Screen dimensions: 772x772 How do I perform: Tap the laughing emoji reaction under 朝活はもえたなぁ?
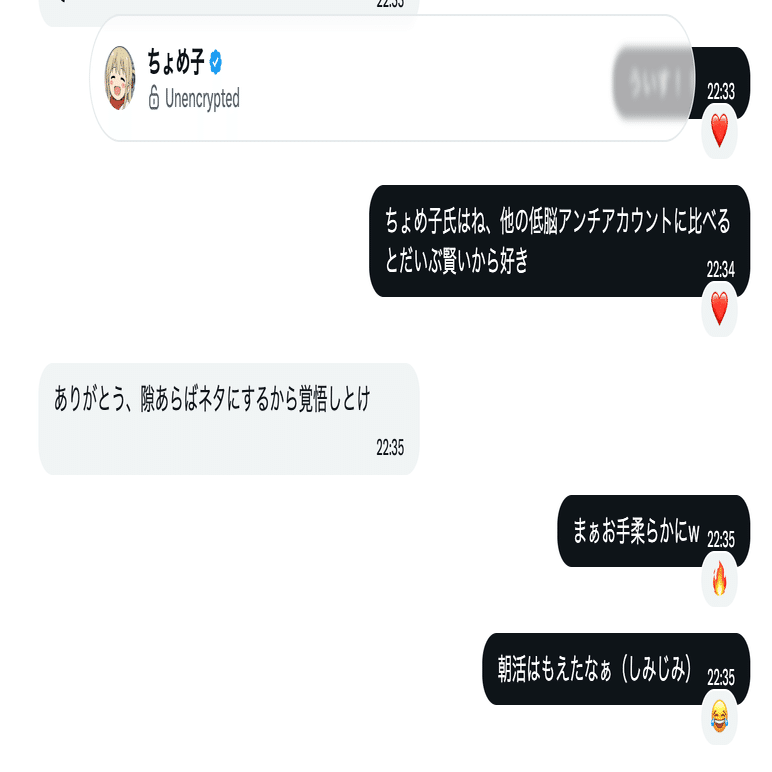coord(719,715)
